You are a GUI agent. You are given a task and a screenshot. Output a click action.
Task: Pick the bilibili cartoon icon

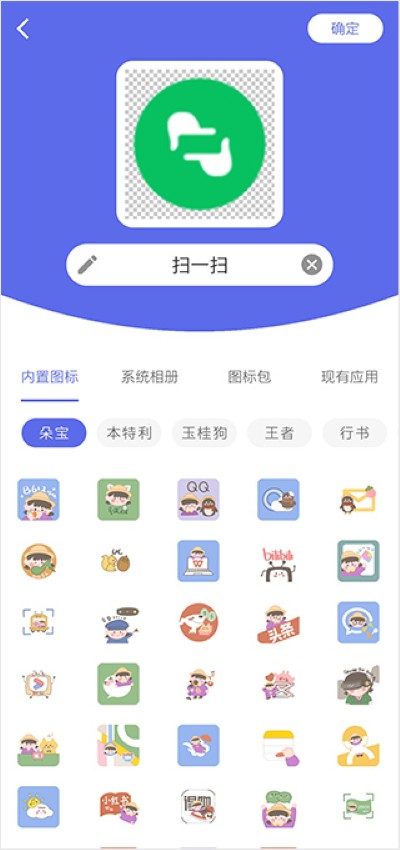(278, 561)
